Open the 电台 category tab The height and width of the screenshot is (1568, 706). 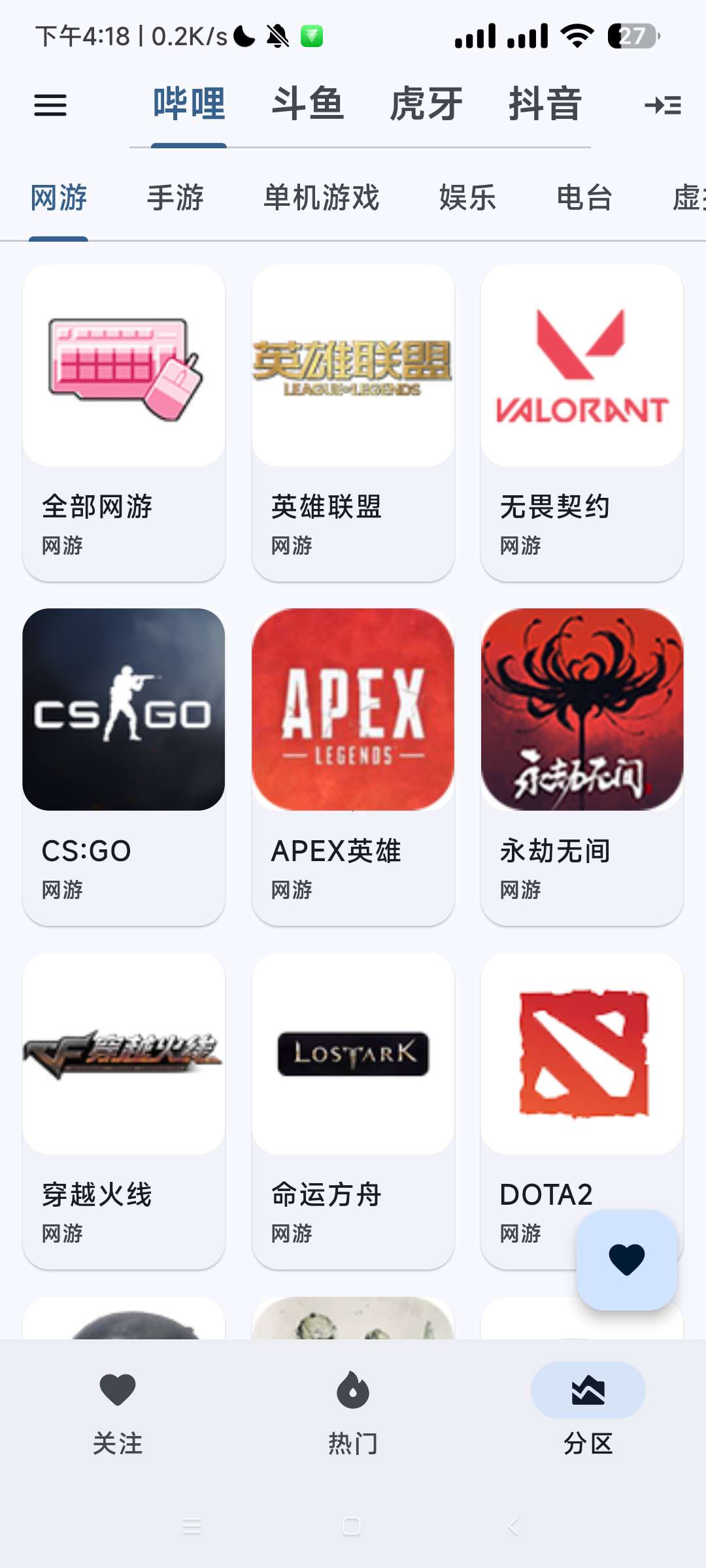point(584,198)
